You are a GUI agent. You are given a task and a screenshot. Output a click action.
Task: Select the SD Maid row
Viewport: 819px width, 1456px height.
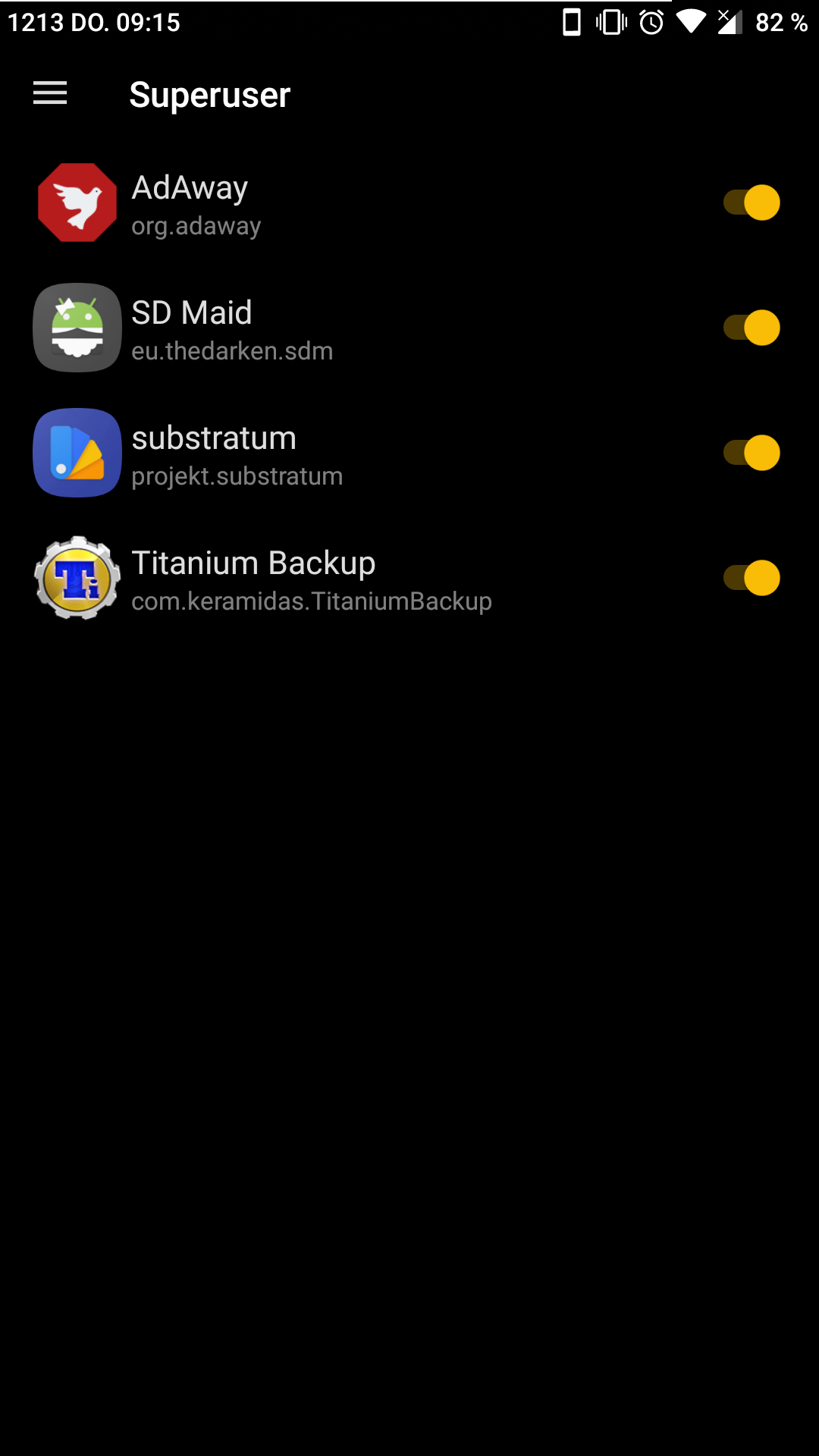tap(303, 328)
